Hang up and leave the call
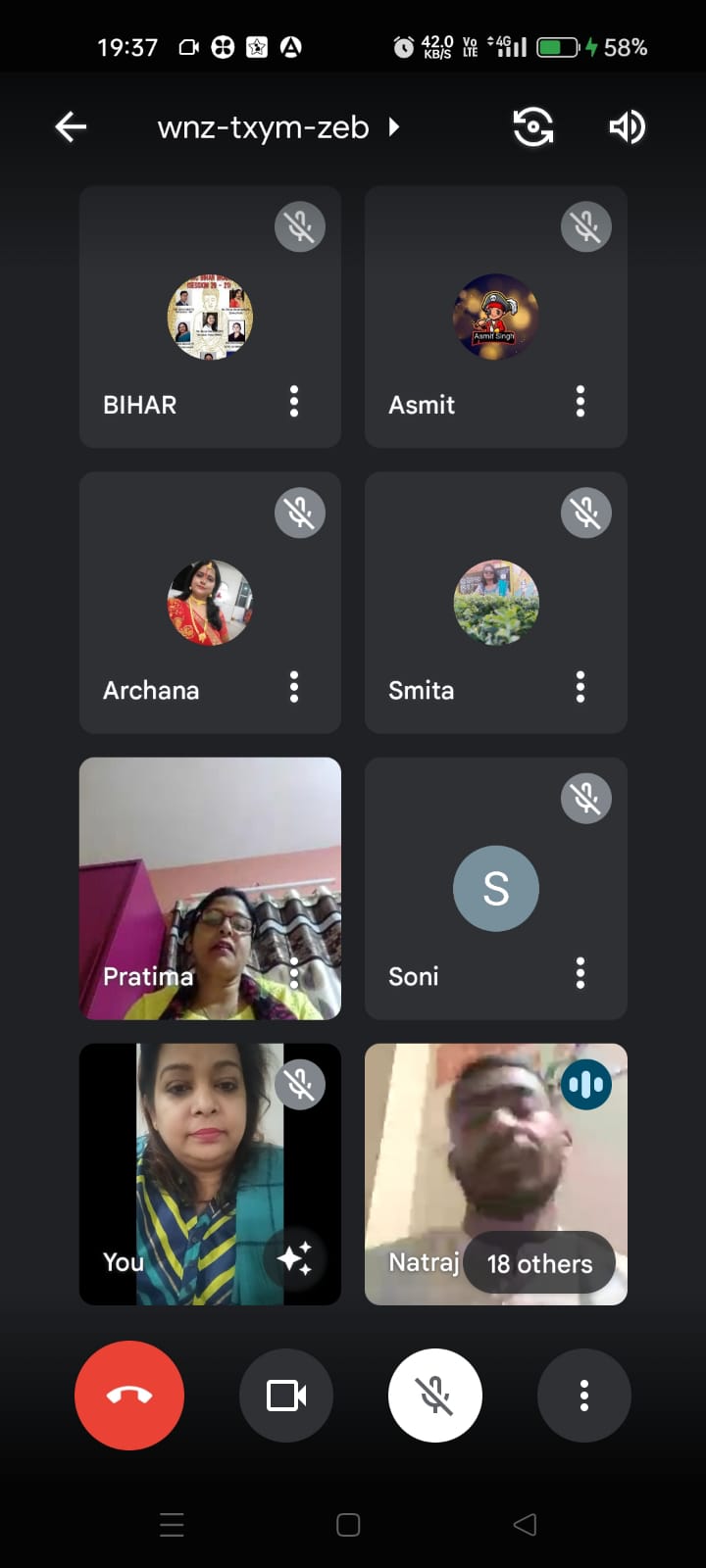Image resolution: width=706 pixels, height=1568 pixels. (129, 1396)
